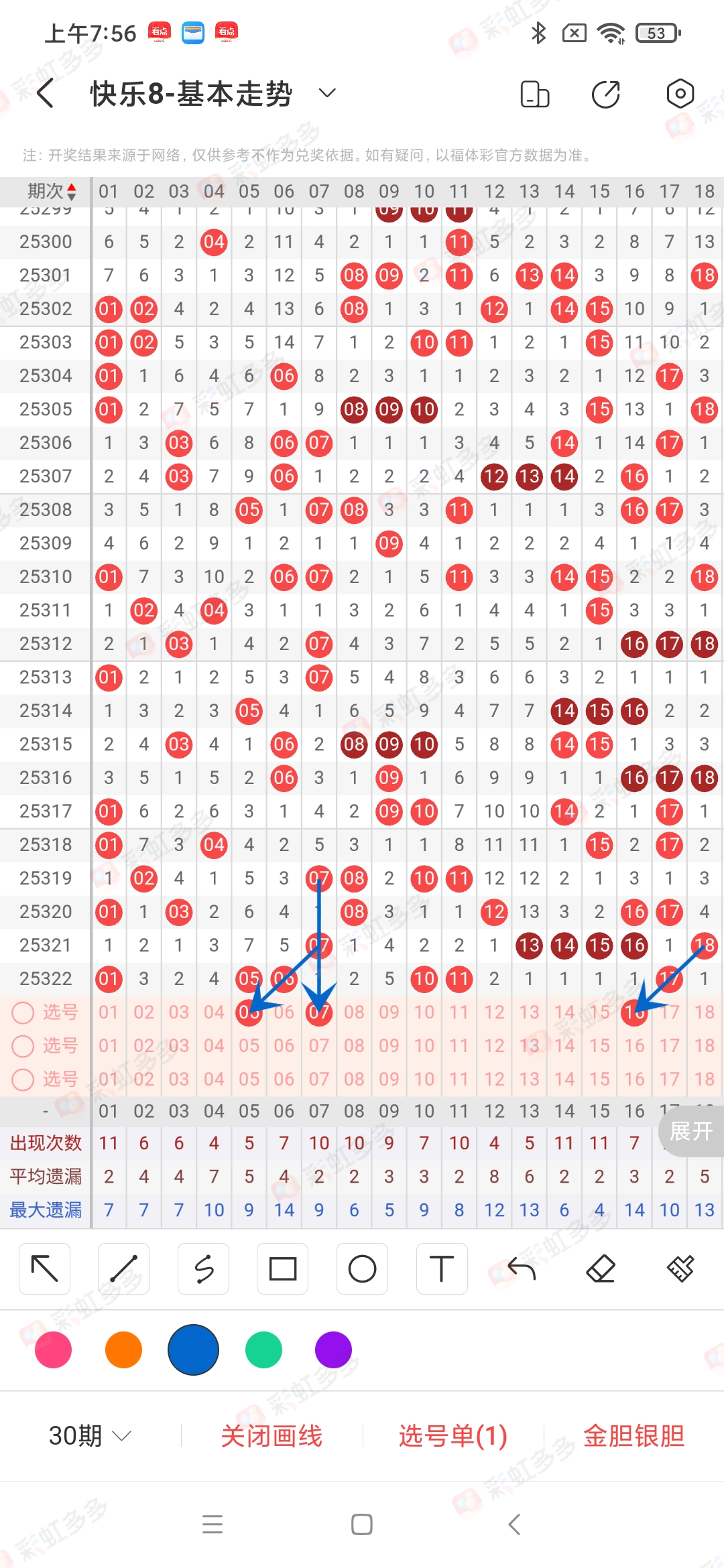The height and width of the screenshot is (1568, 724).
Task: Choose the pink drawing color
Action: (x=53, y=1350)
